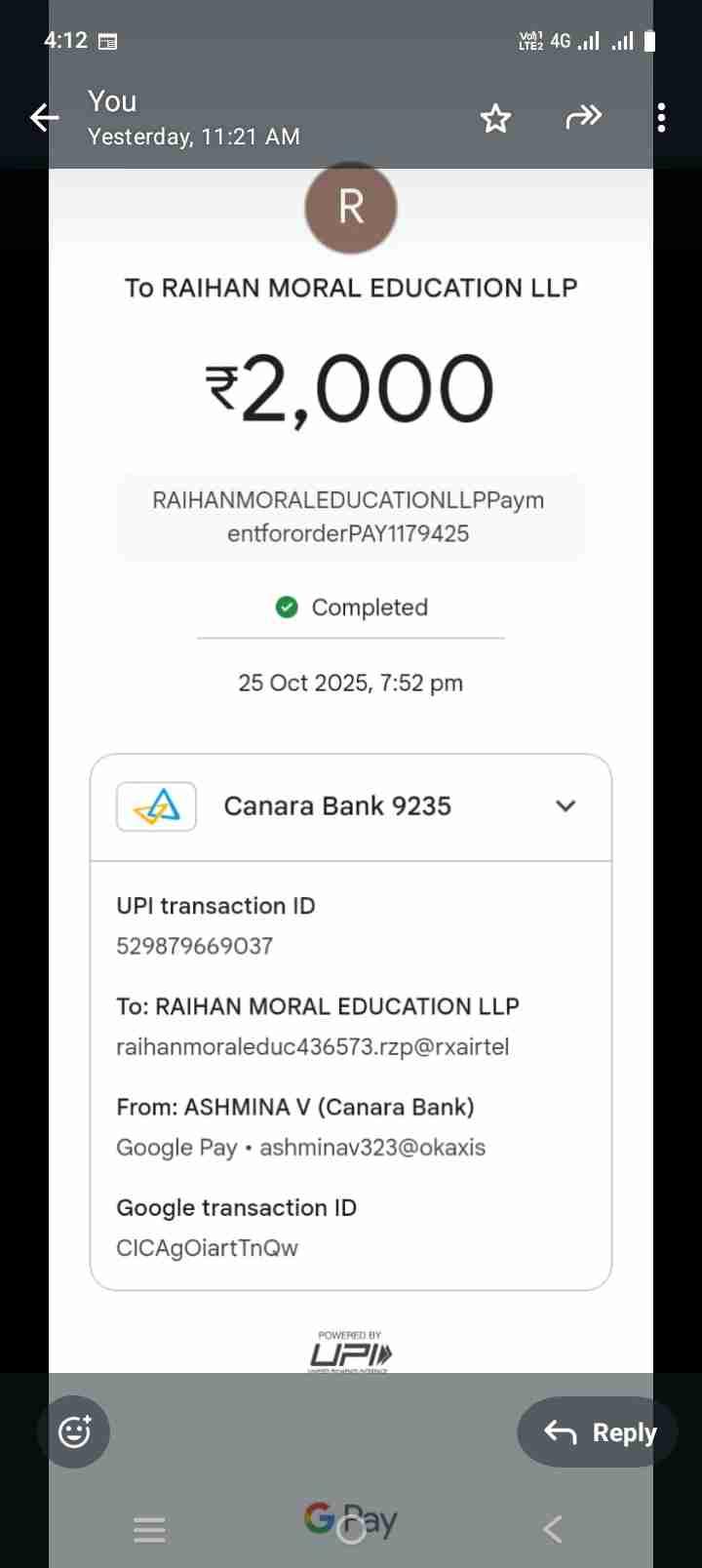This screenshot has width=702, height=1568.
Task: Add an emoji reaction to the image
Action: tap(74, 1431)
